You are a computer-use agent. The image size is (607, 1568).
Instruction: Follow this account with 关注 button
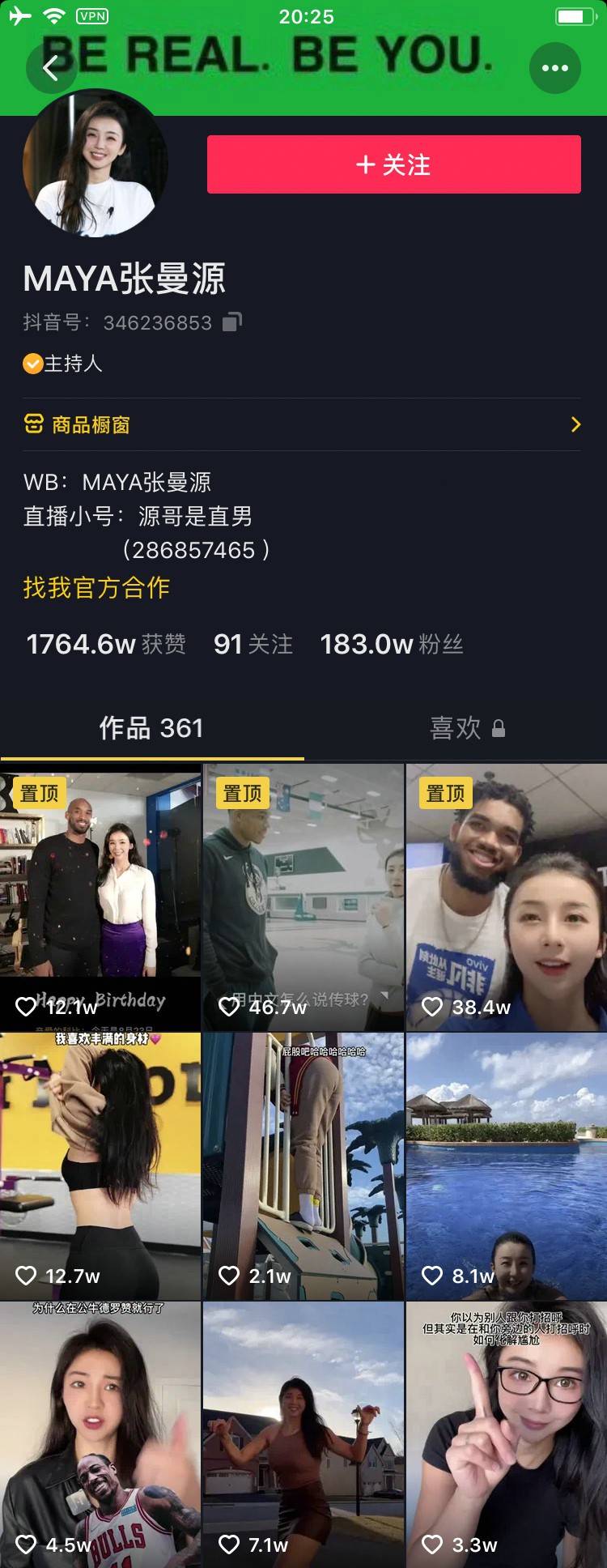click(x=393, y=164)
